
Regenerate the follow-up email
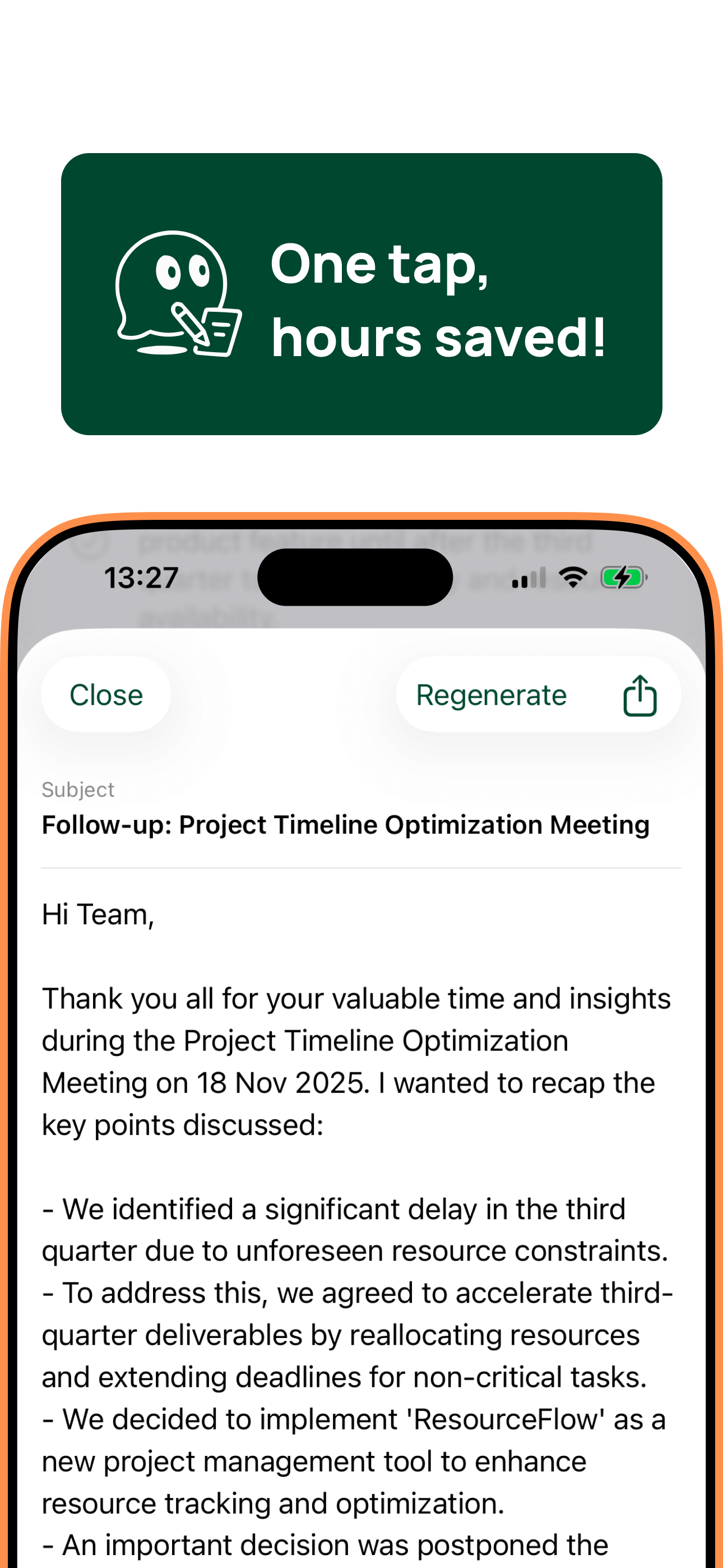tap(492, 694)
